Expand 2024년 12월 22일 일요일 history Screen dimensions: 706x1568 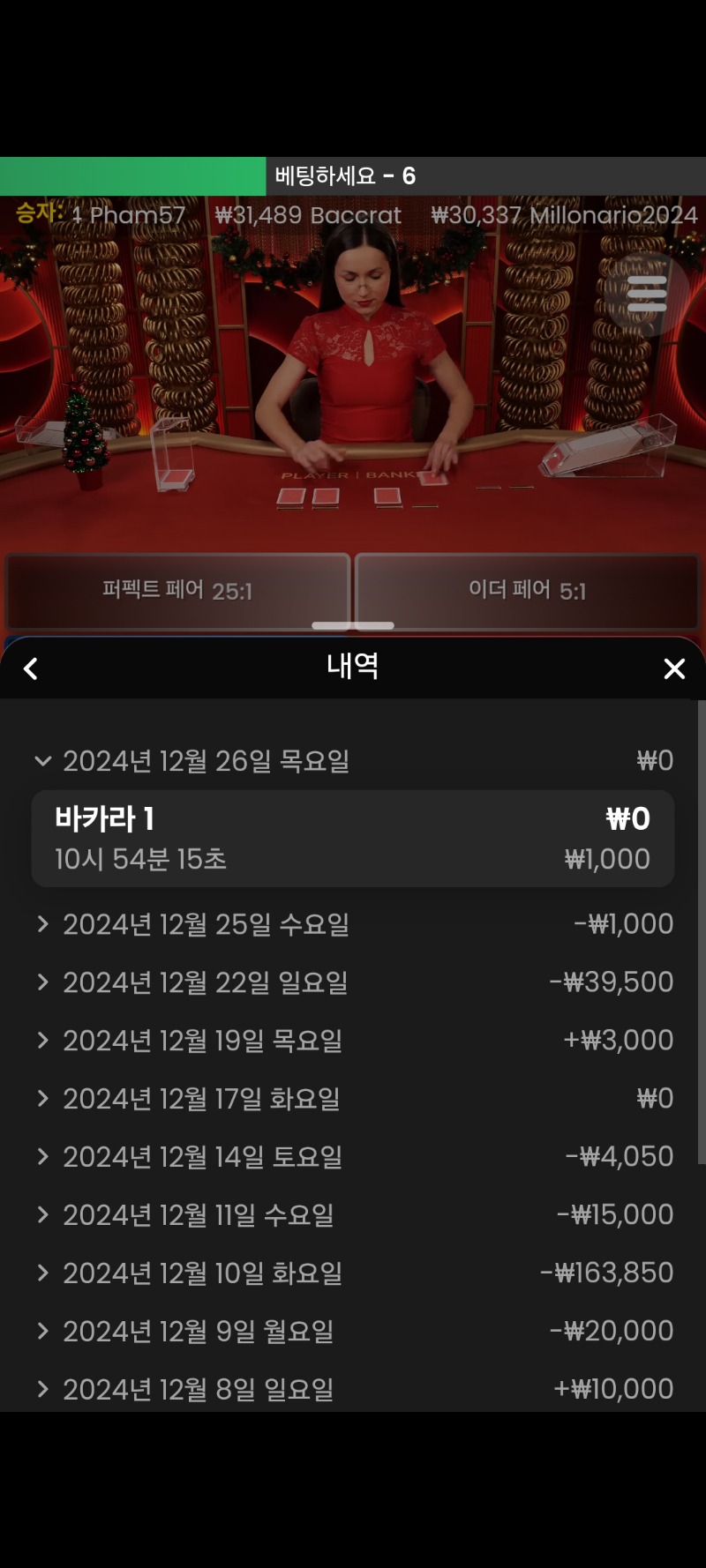pos(353,982)
